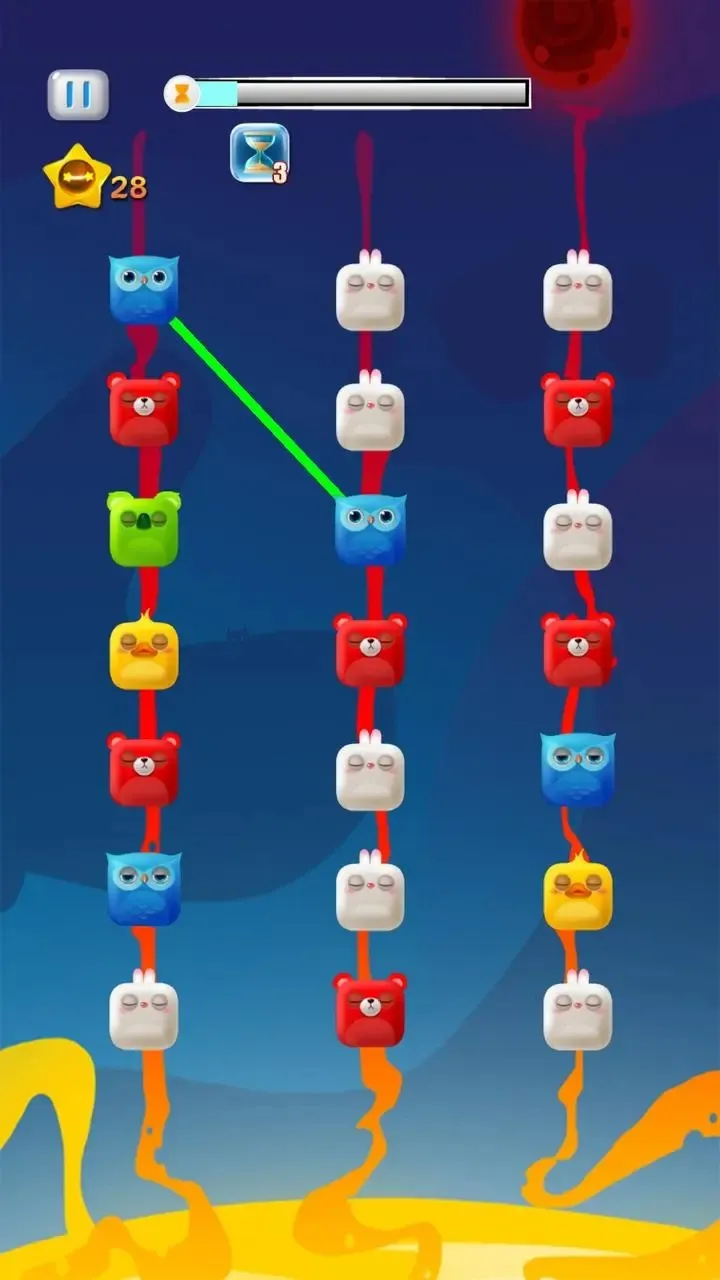Tap the yellow duck in the right column
Screen dimensions: 720x1280
tap(578, 893)
